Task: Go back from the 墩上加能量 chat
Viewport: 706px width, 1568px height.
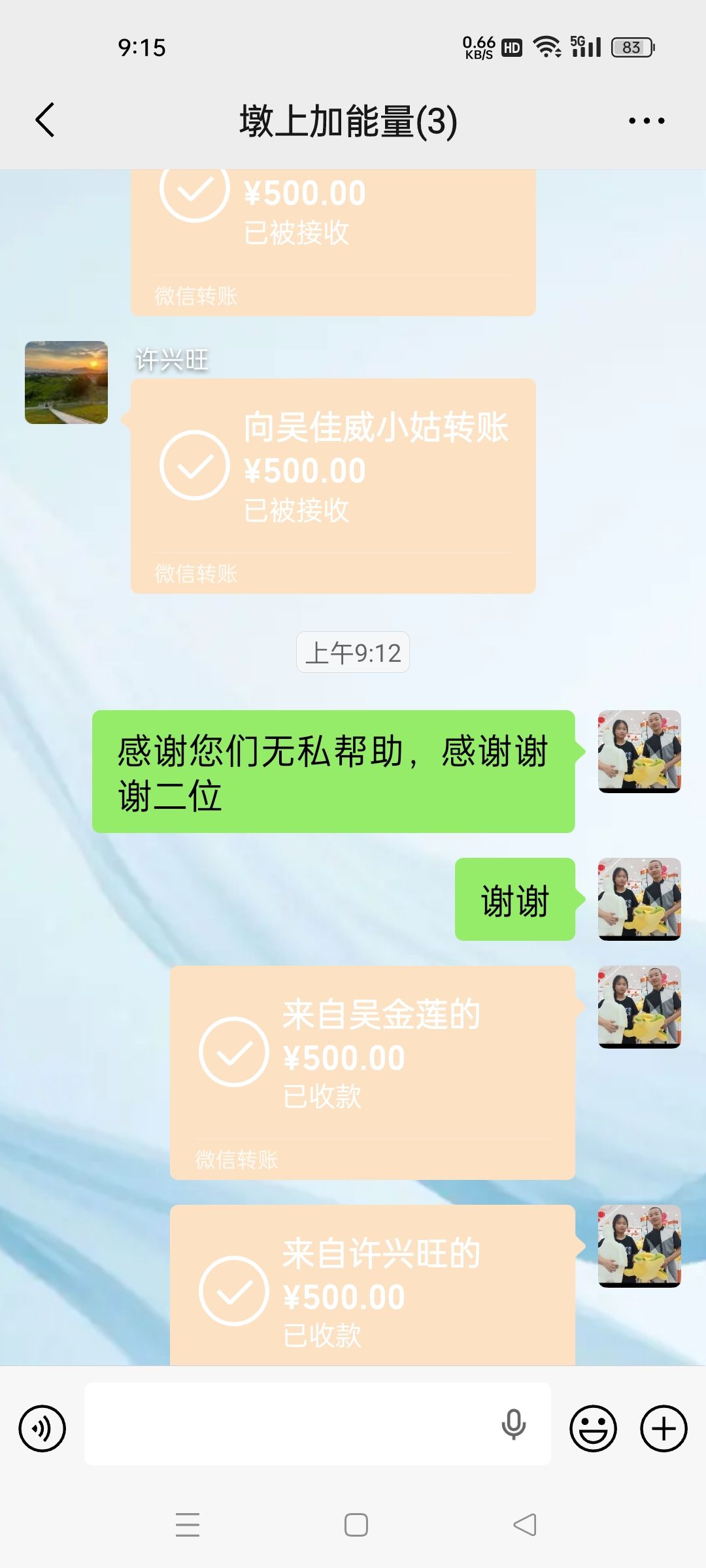Action: coord(44,121)
